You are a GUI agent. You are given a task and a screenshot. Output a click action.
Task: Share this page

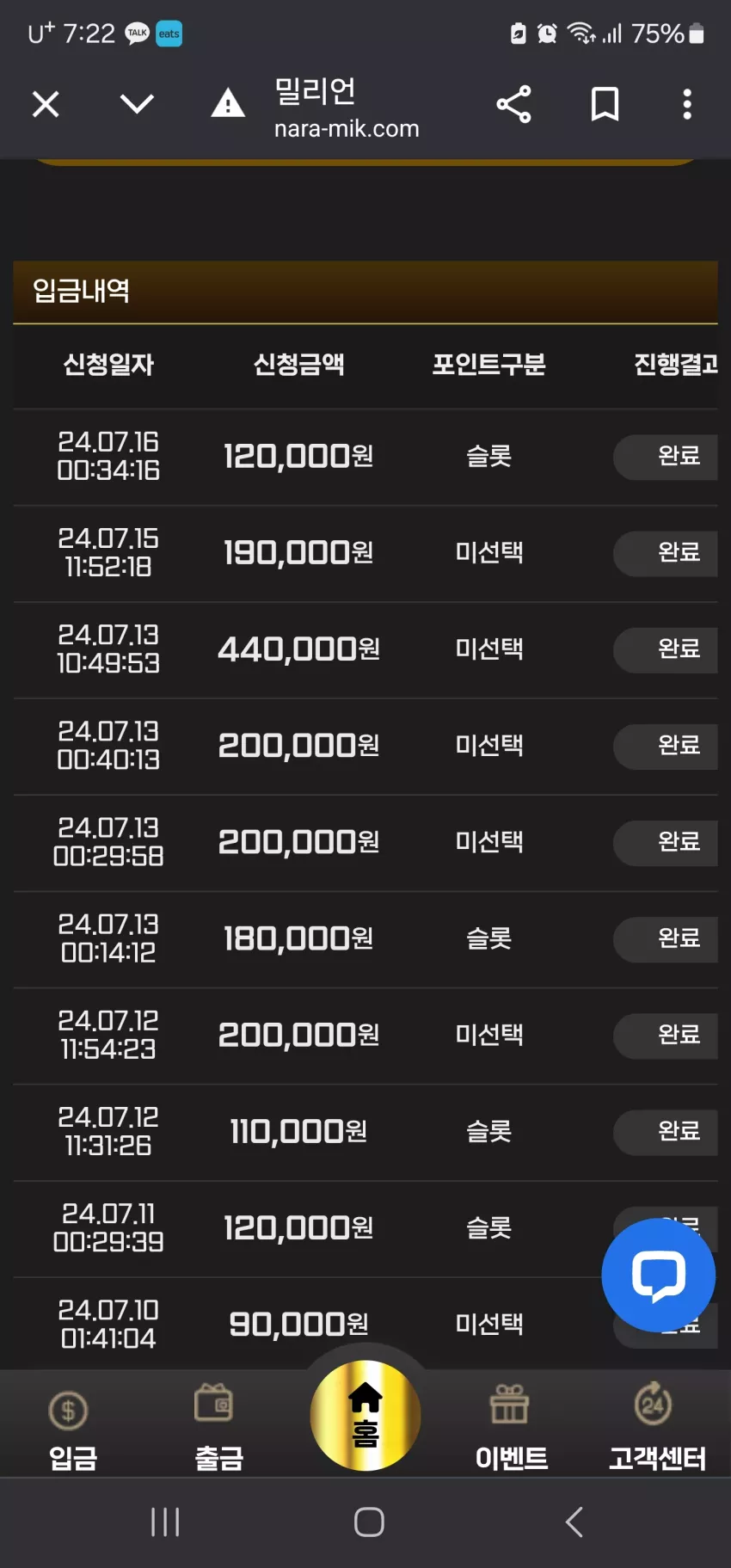click(513, 105)
